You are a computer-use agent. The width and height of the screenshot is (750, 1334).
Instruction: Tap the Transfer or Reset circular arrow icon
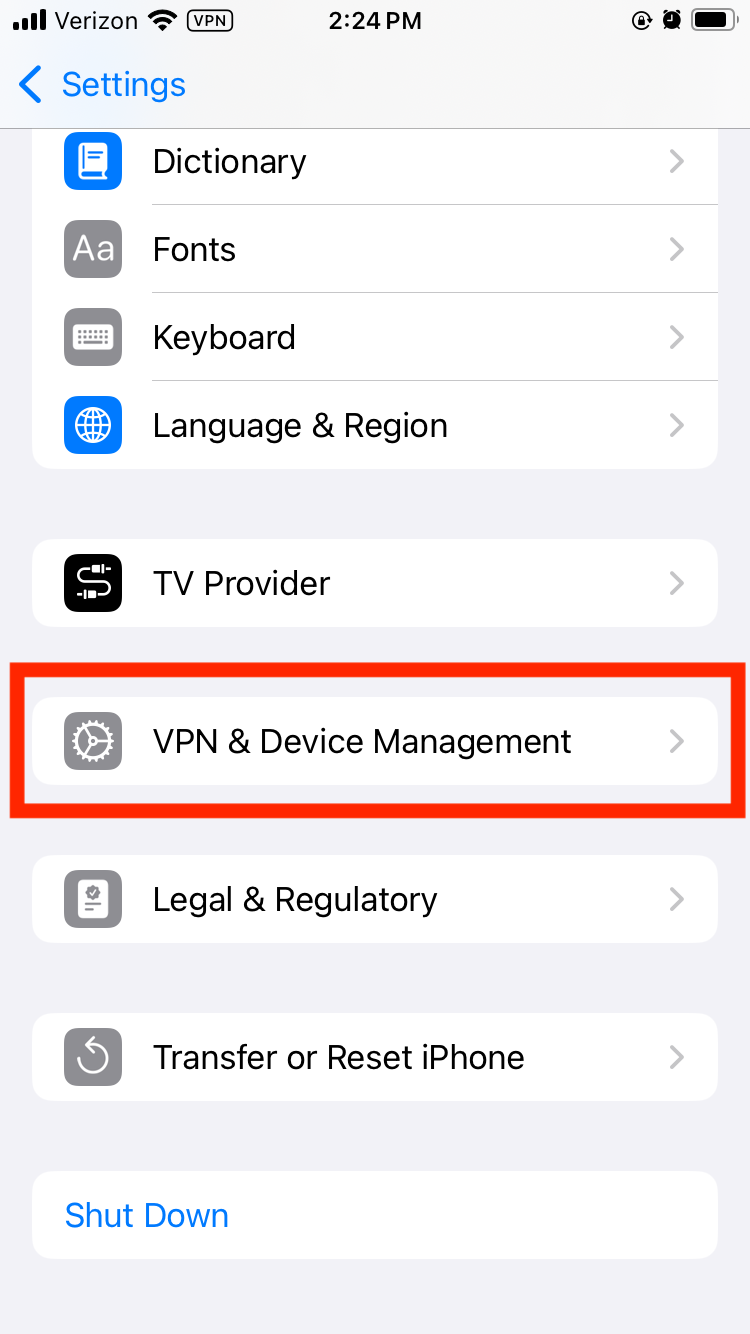coord(92,1057)
